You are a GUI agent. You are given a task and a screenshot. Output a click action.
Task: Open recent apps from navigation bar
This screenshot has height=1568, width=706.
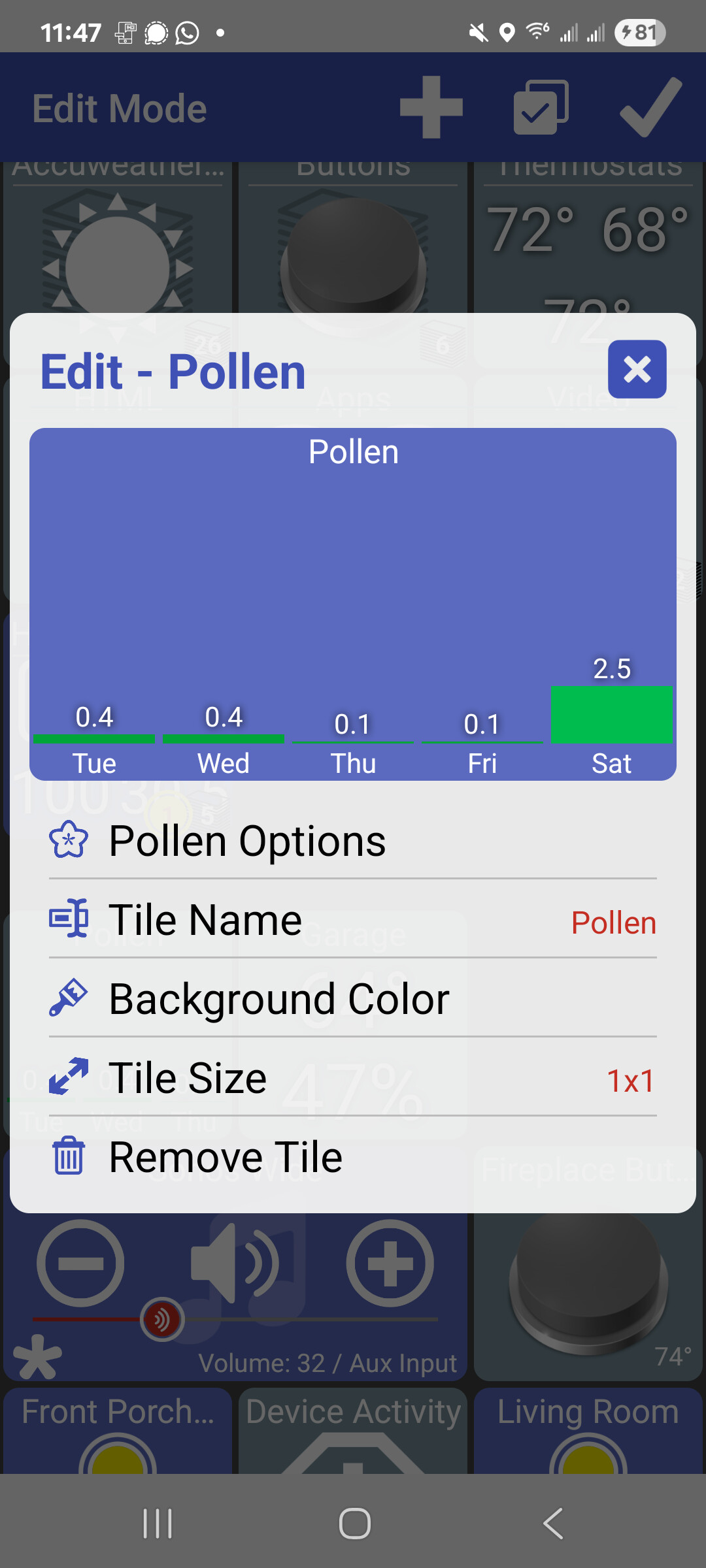point(158,1524)
